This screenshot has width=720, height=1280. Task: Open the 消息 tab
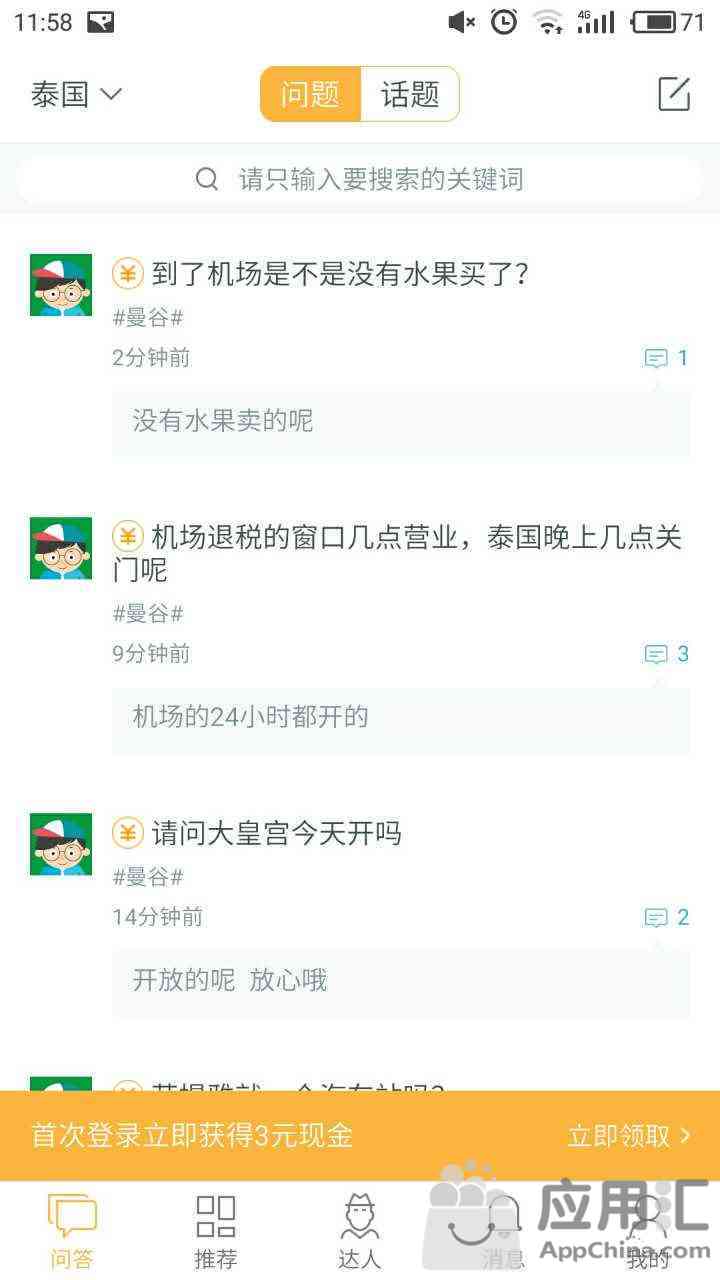(504, 1230)
